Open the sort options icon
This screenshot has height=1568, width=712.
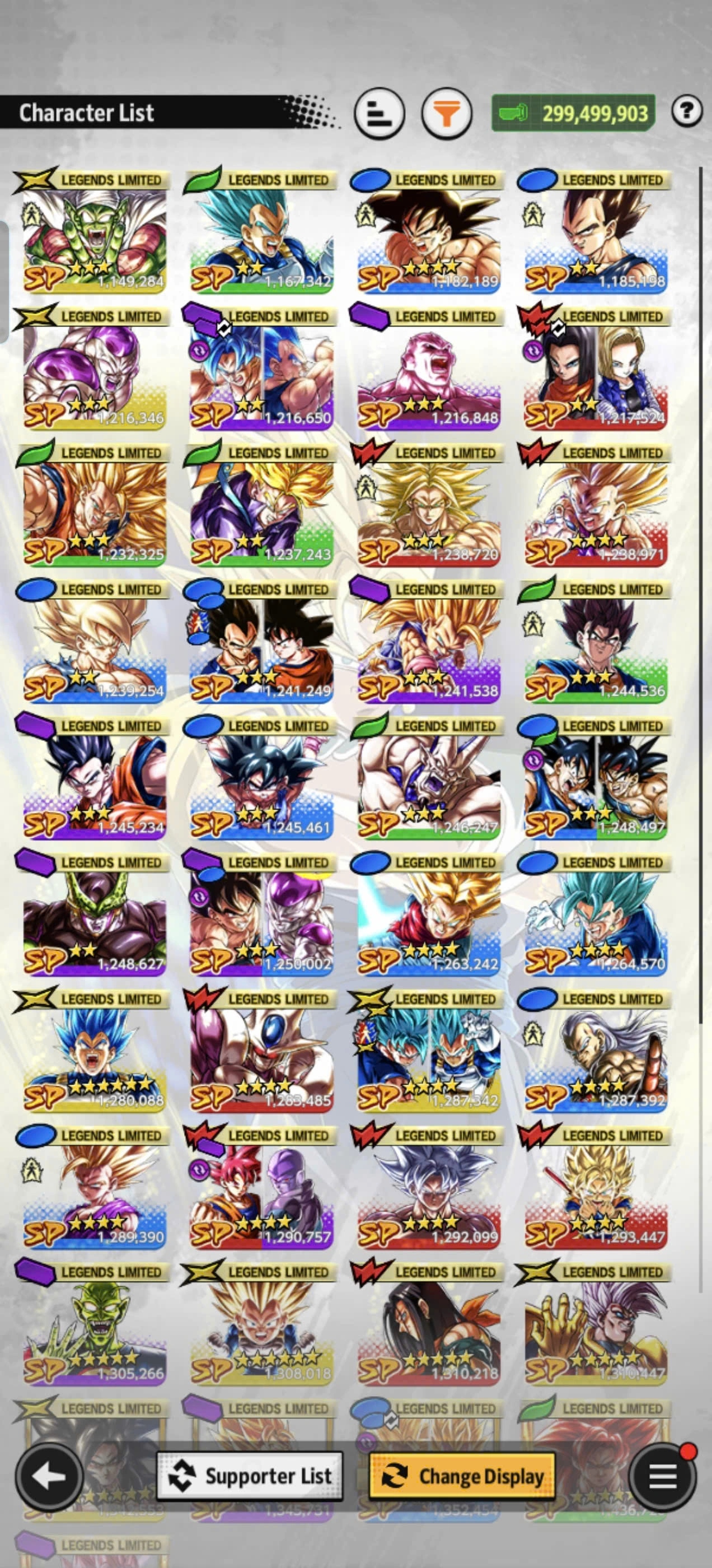click(379, 113)
